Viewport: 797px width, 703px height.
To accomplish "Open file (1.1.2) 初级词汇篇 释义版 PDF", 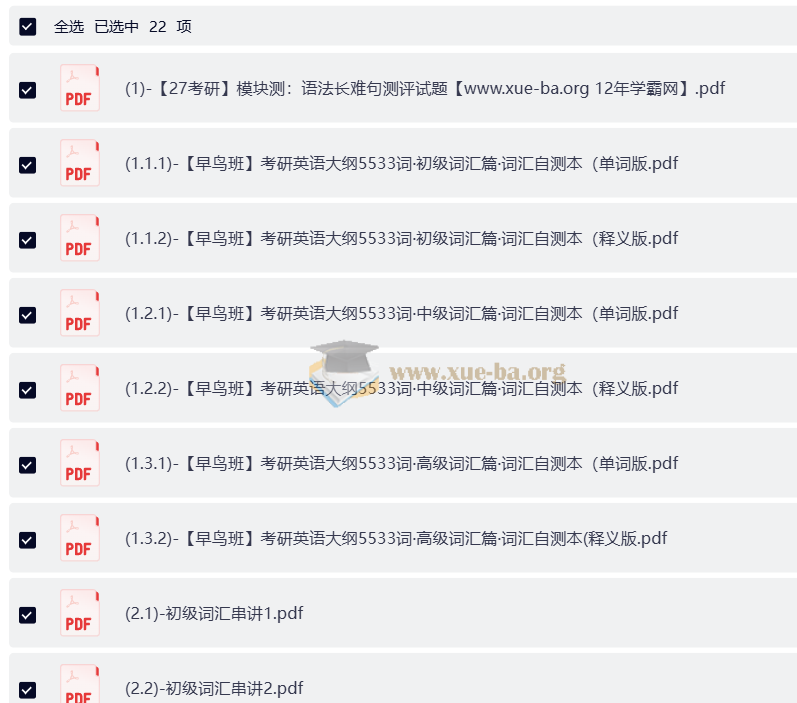I will (401, 238).
